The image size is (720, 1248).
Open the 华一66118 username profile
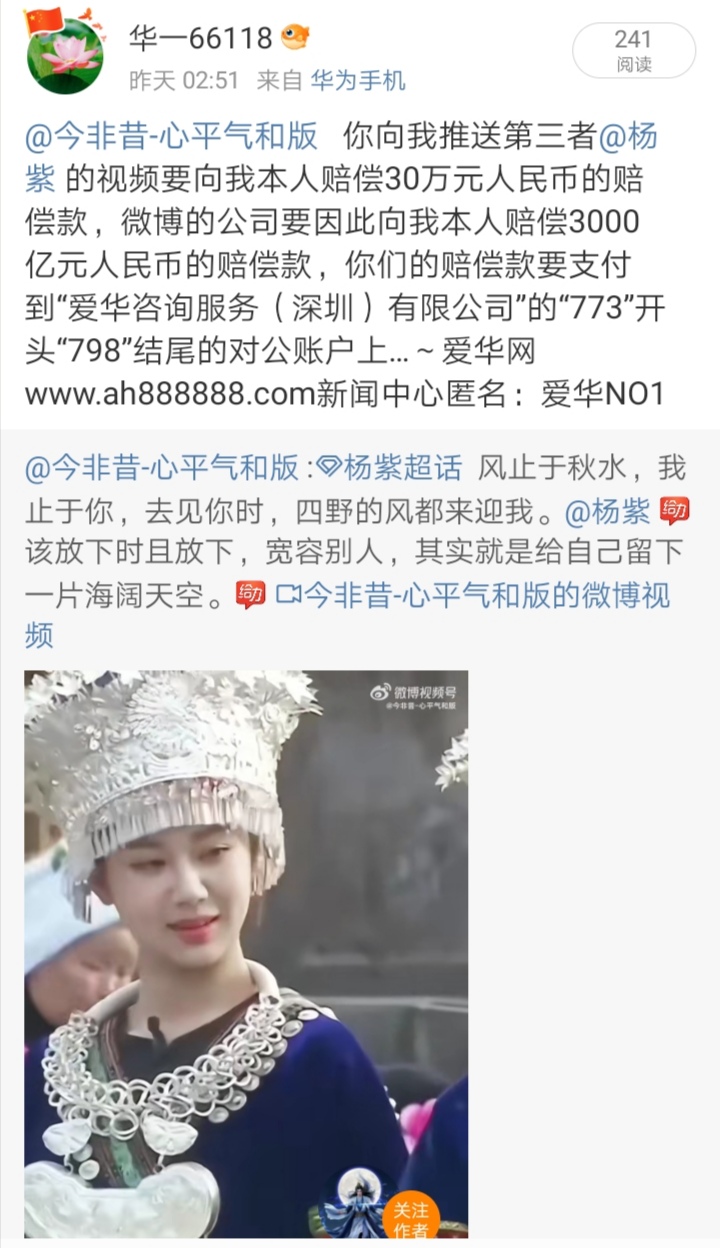point(200,38)
